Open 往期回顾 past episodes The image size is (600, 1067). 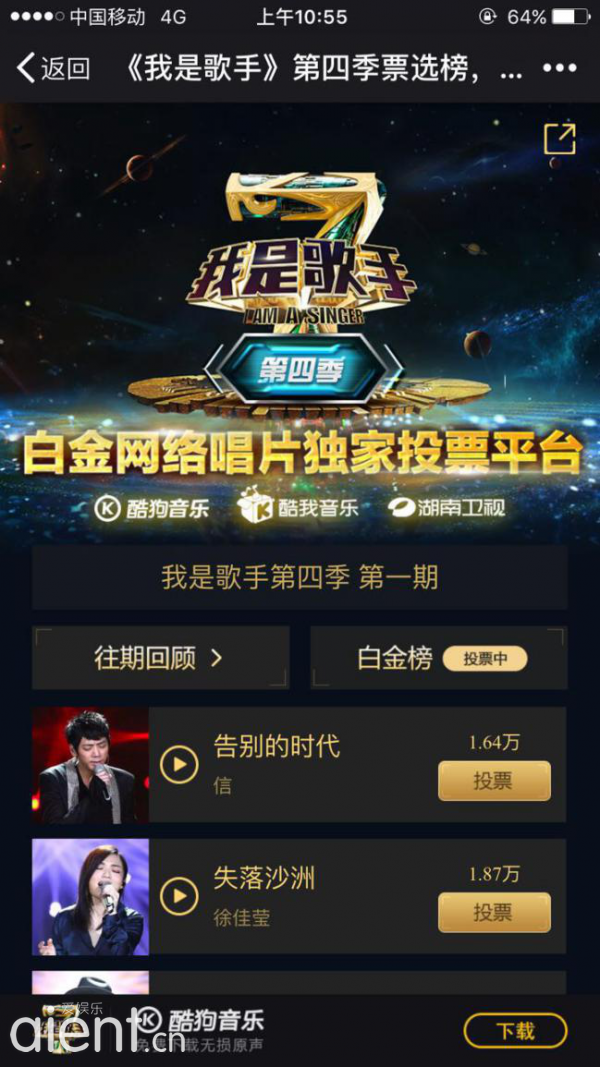160,658
